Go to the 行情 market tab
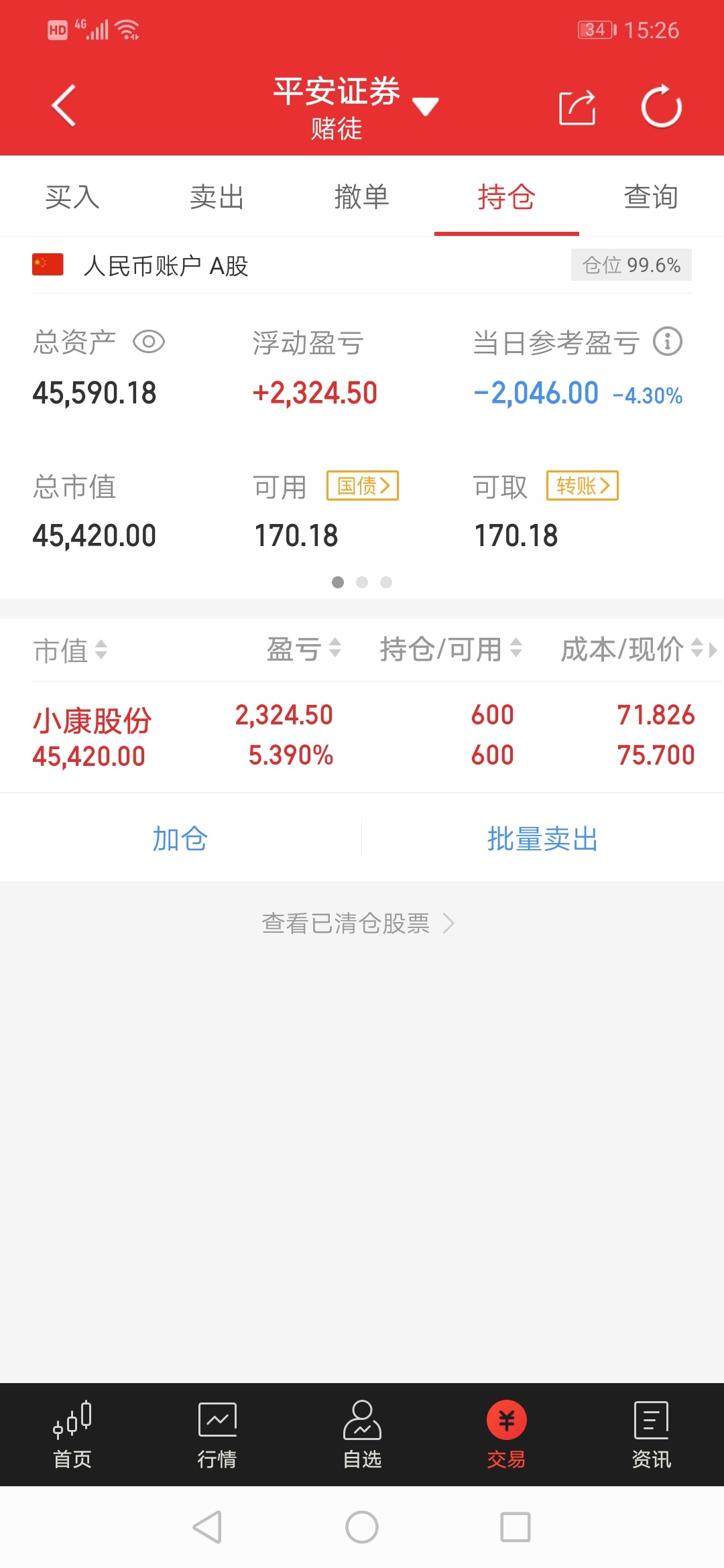This screenshot has width=724, height=1568. pos(217,1434)
